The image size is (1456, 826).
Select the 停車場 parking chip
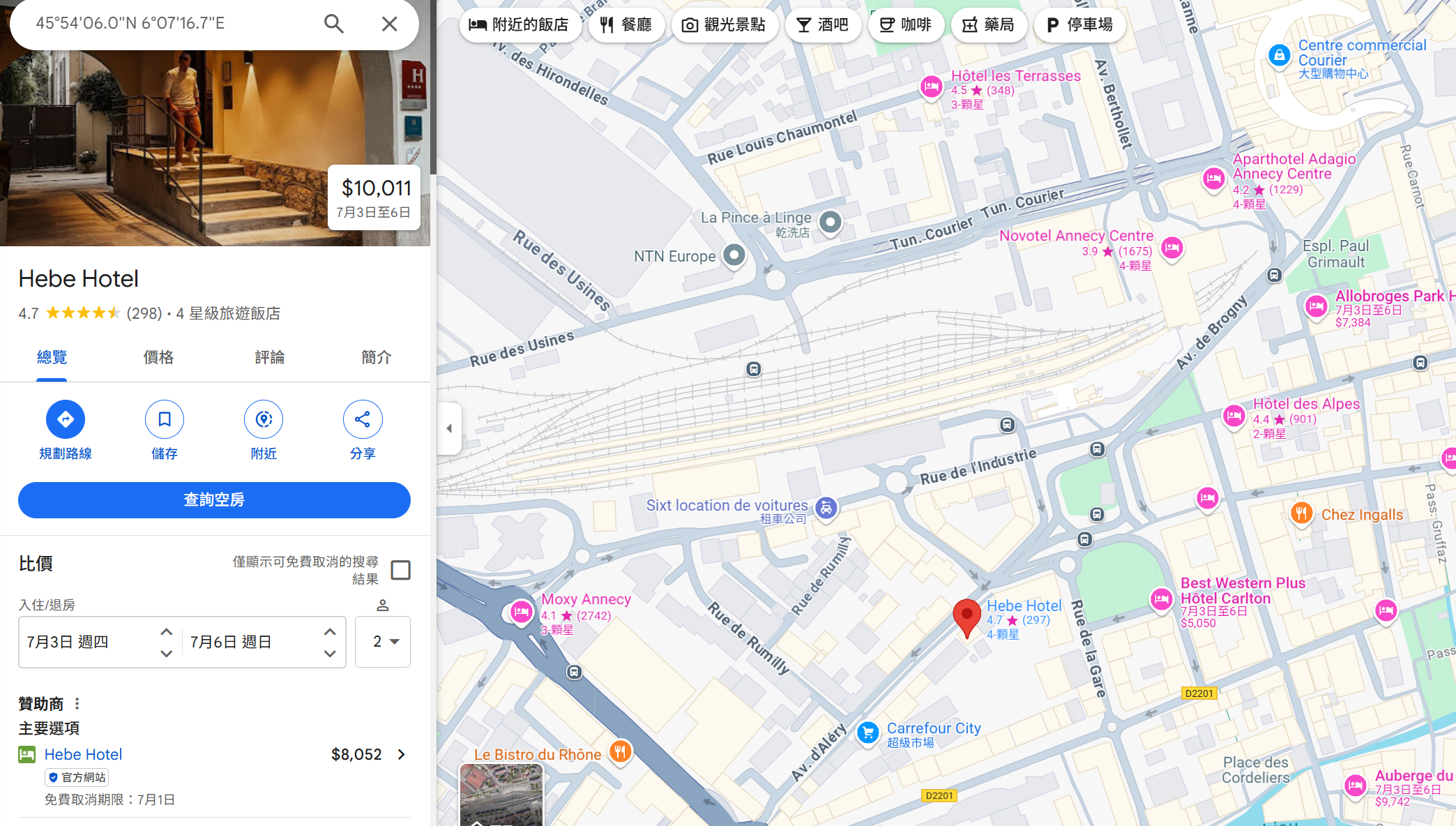pyautogui.click(x=1079, y=25)
